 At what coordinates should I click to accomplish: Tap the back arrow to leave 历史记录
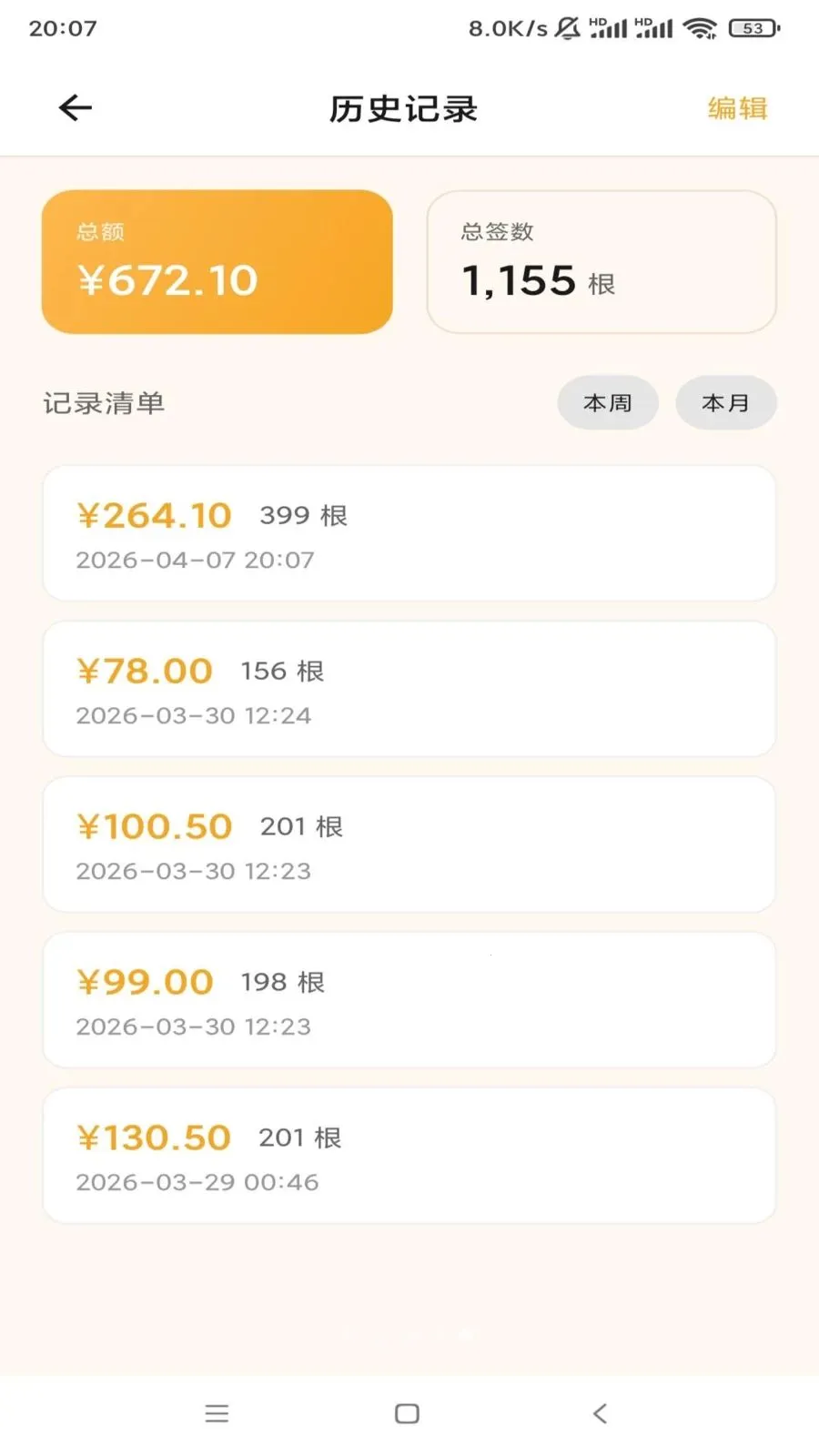click(75, 107)
